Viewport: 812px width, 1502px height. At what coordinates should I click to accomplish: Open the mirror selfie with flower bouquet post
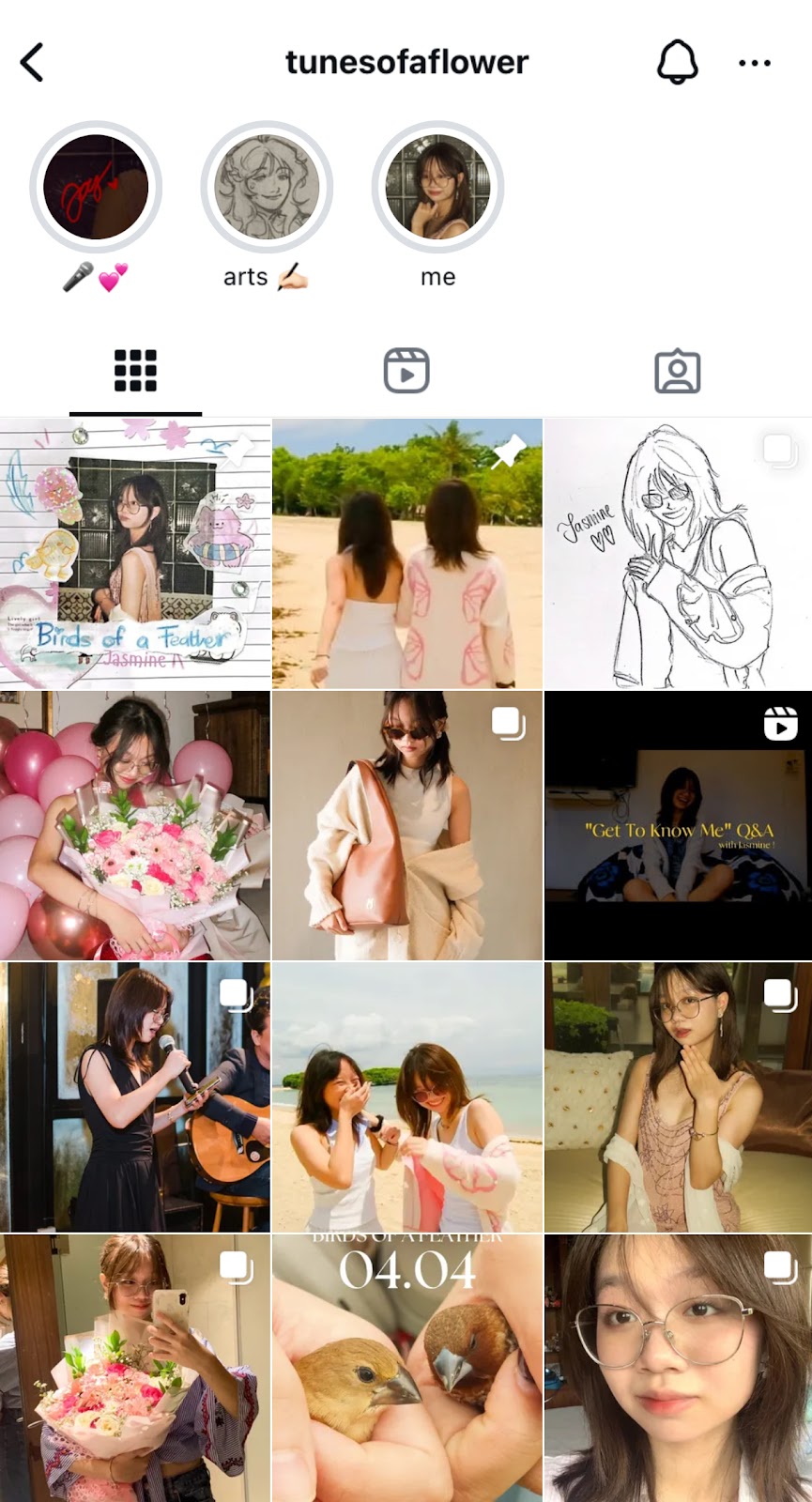click(135, 1368)
